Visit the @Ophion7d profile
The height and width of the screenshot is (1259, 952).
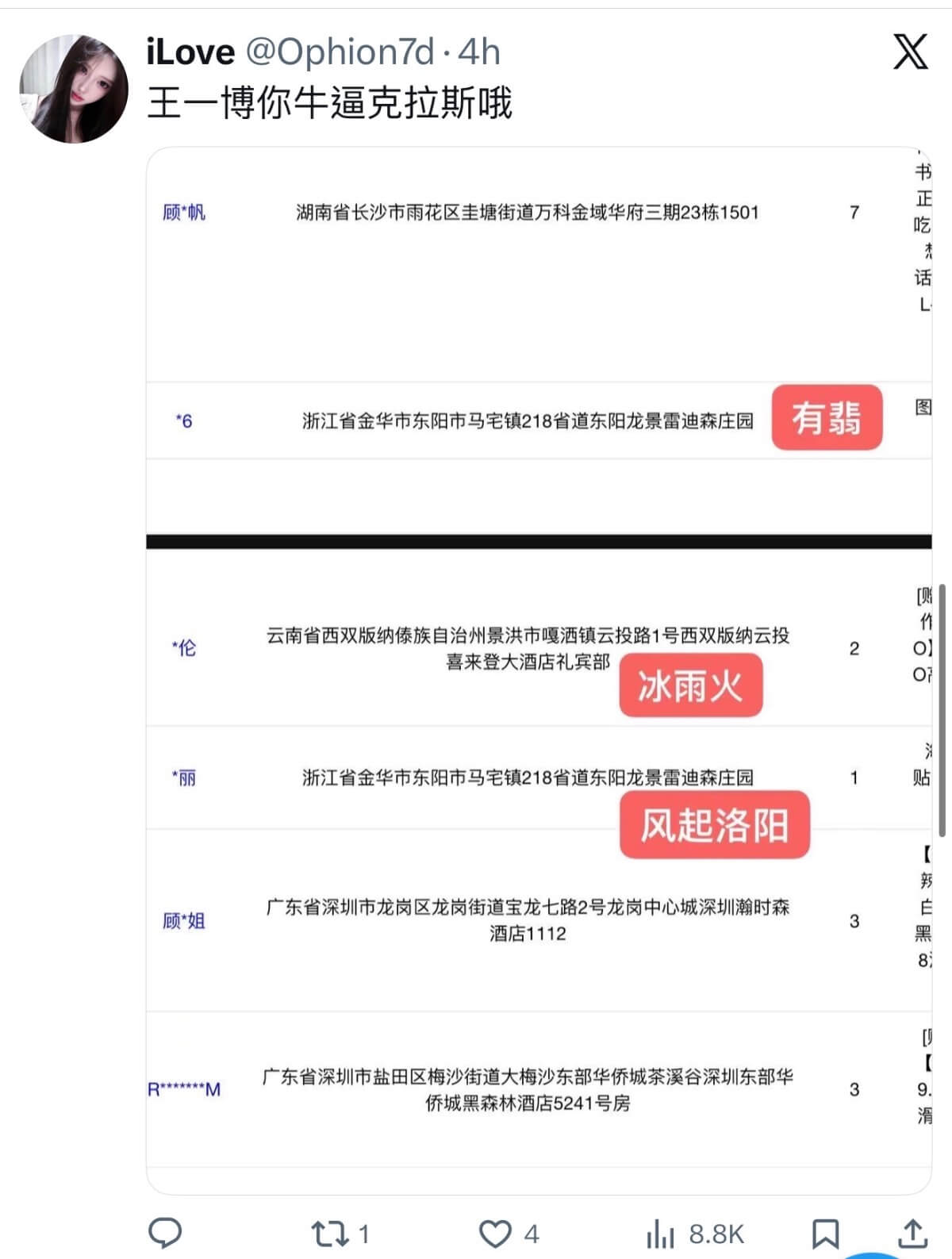point(340,52)
